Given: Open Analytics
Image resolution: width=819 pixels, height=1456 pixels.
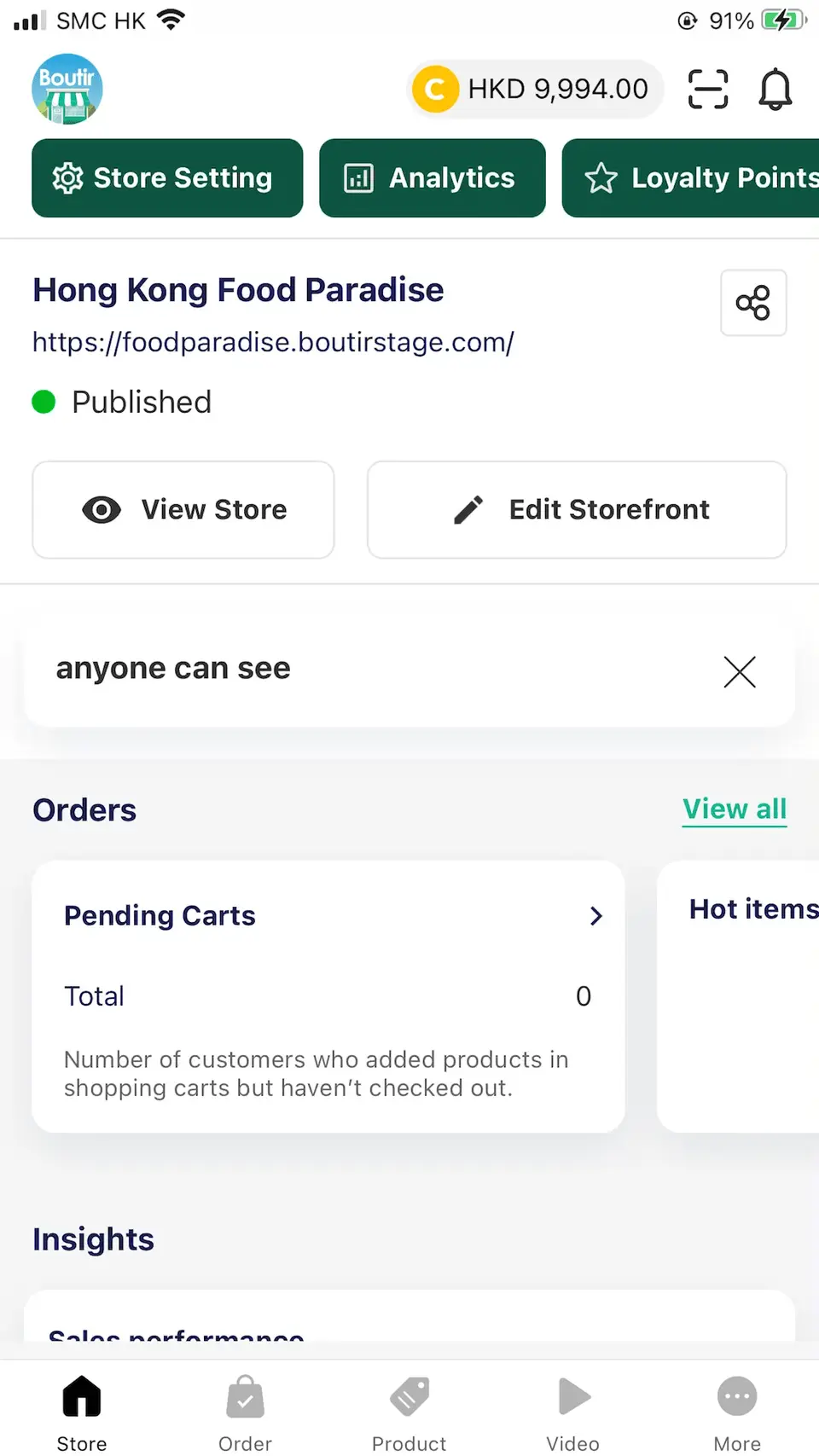Looking at the screenshot, I should [433, 178].
